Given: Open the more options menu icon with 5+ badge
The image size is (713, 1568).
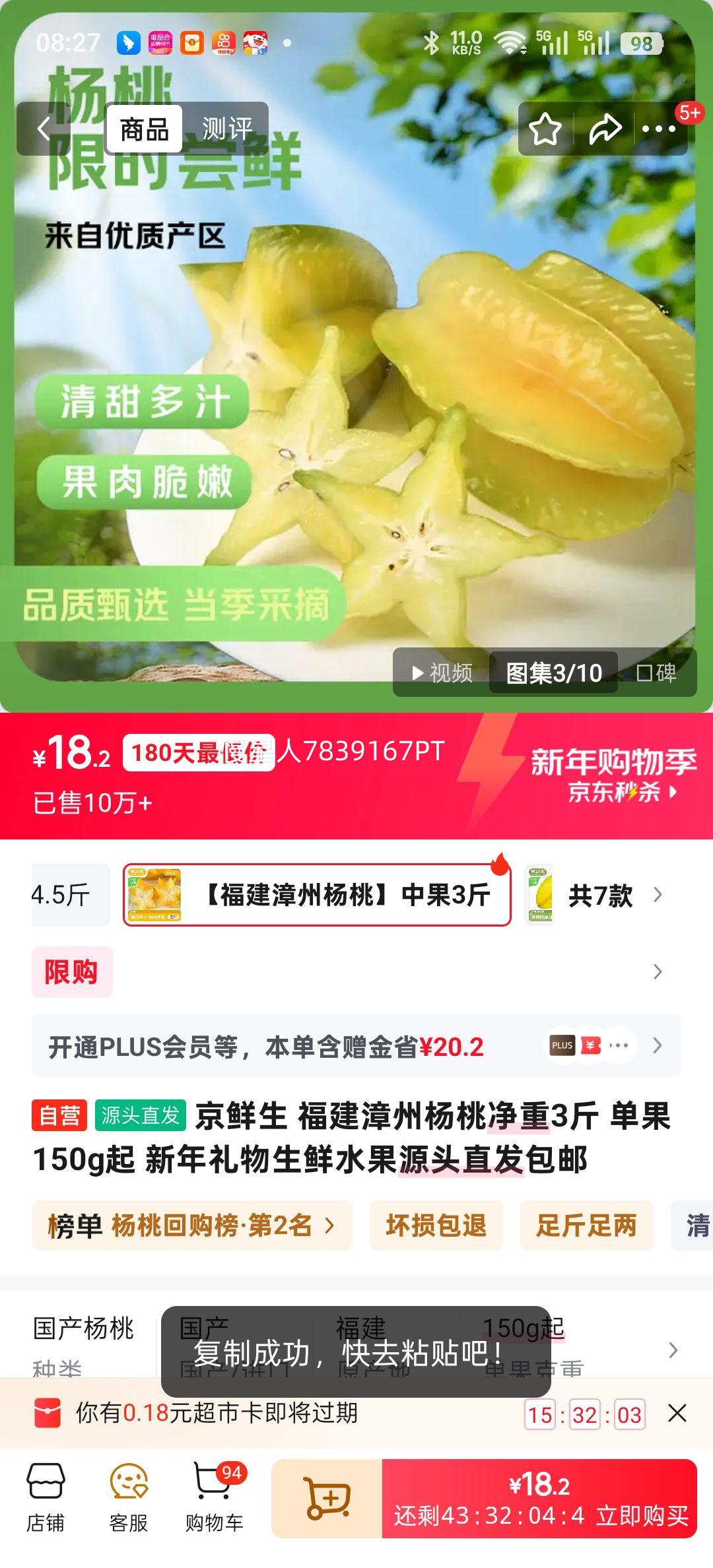Looking at the screenshot, I should [x=656, y=127].
